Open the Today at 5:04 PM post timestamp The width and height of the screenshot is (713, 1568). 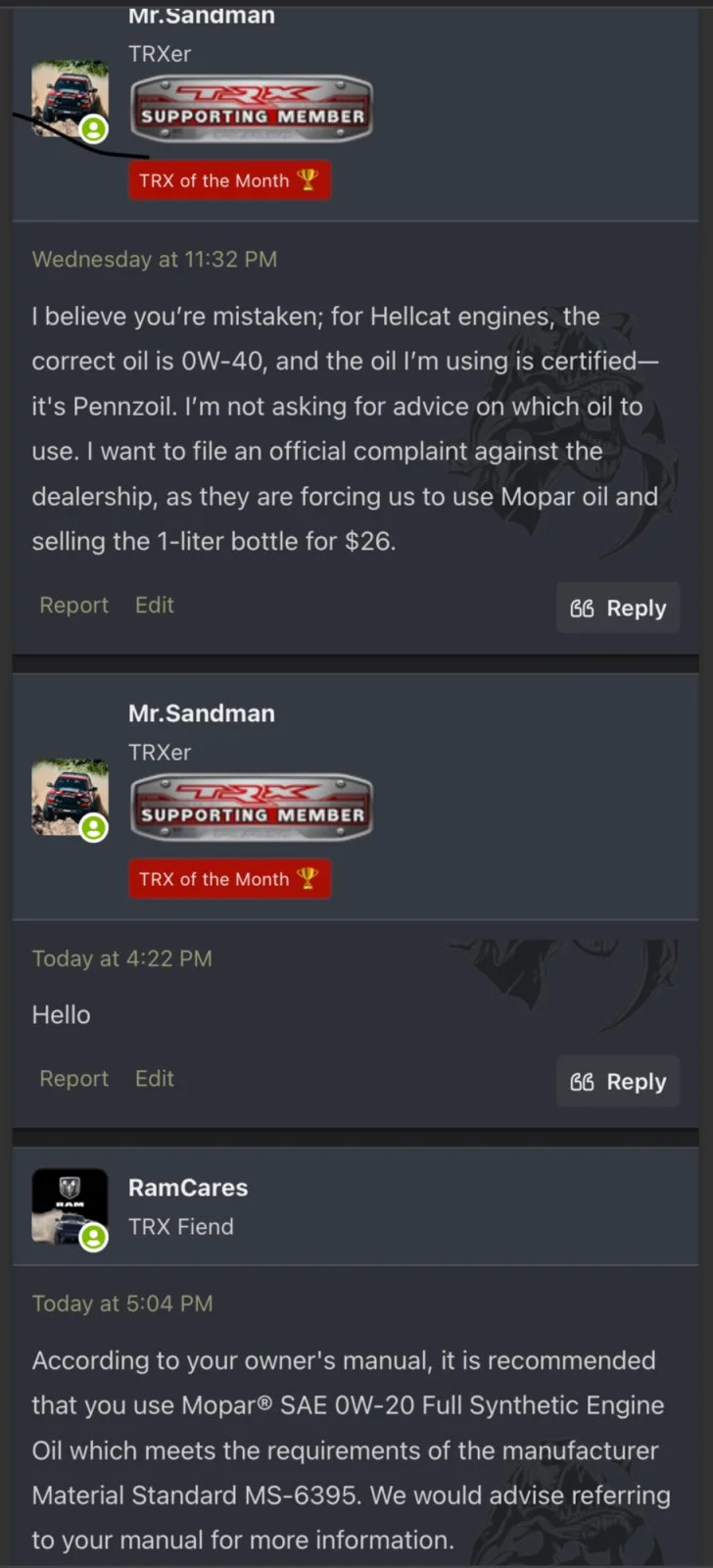point(122,1303)
